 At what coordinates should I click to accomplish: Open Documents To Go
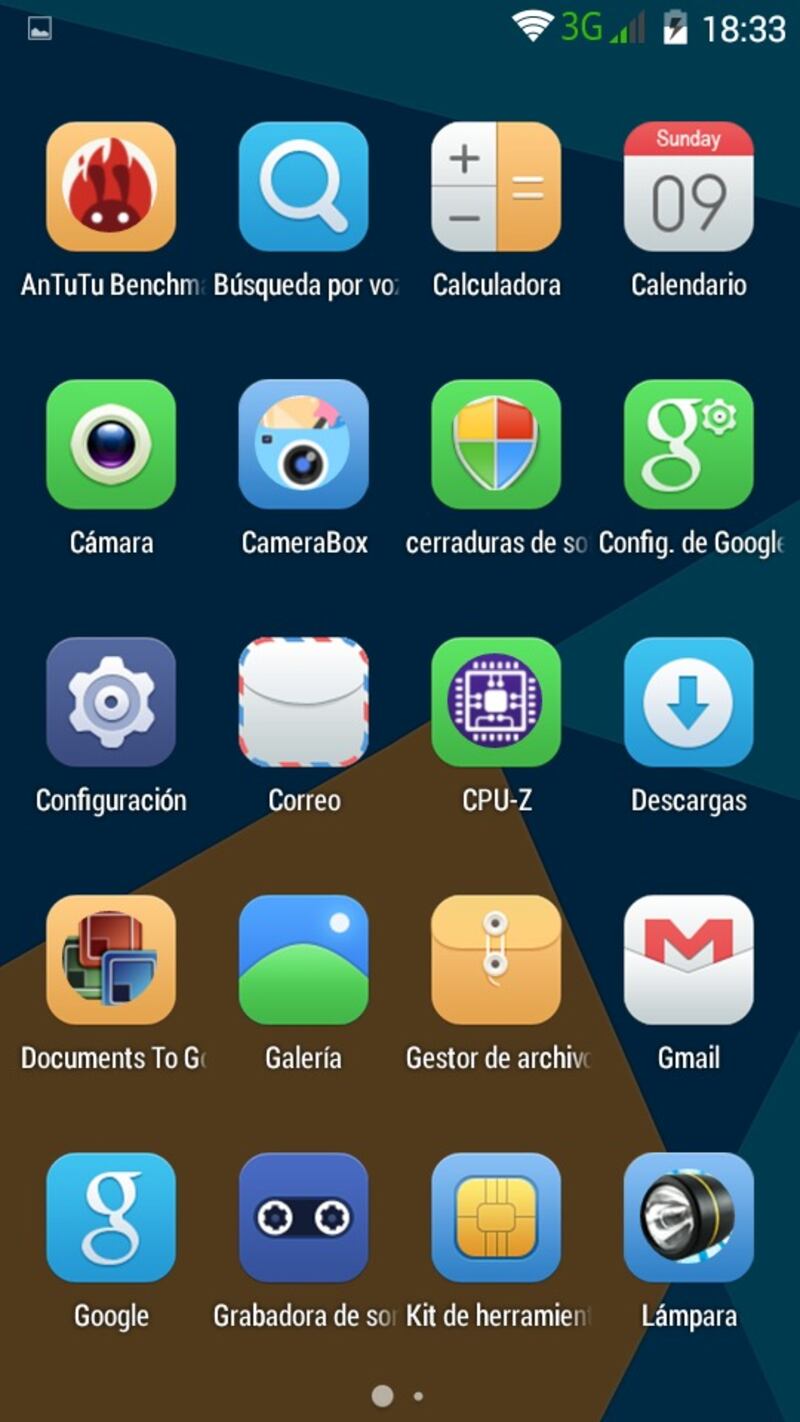(x=111, y=960)
